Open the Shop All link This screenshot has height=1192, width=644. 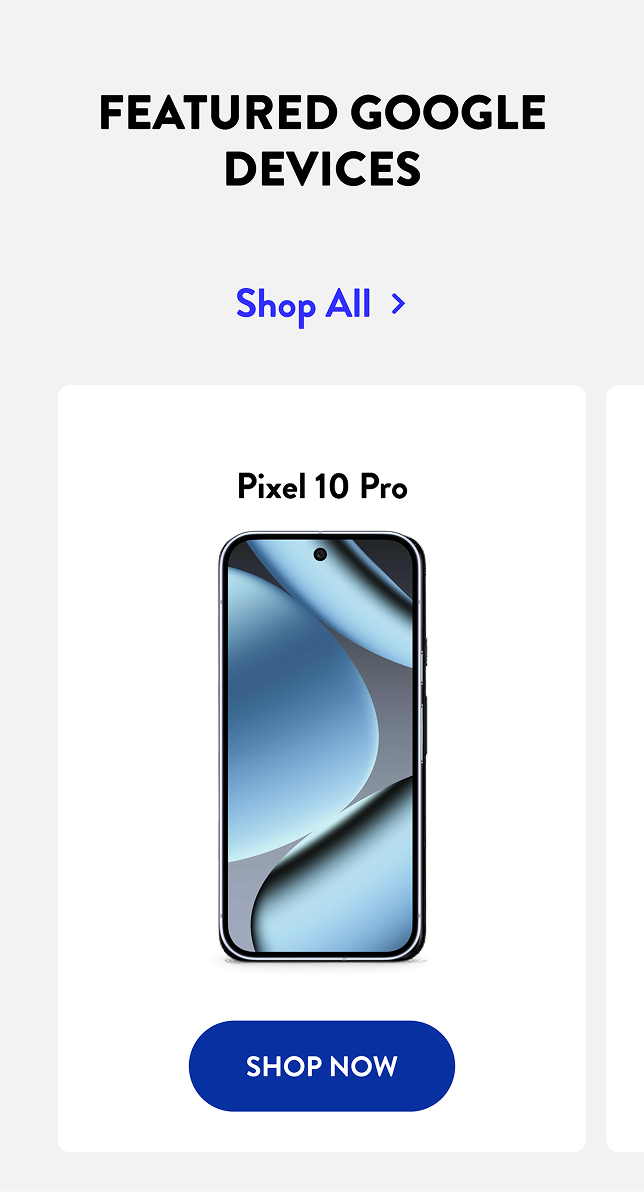click(321, 304)
